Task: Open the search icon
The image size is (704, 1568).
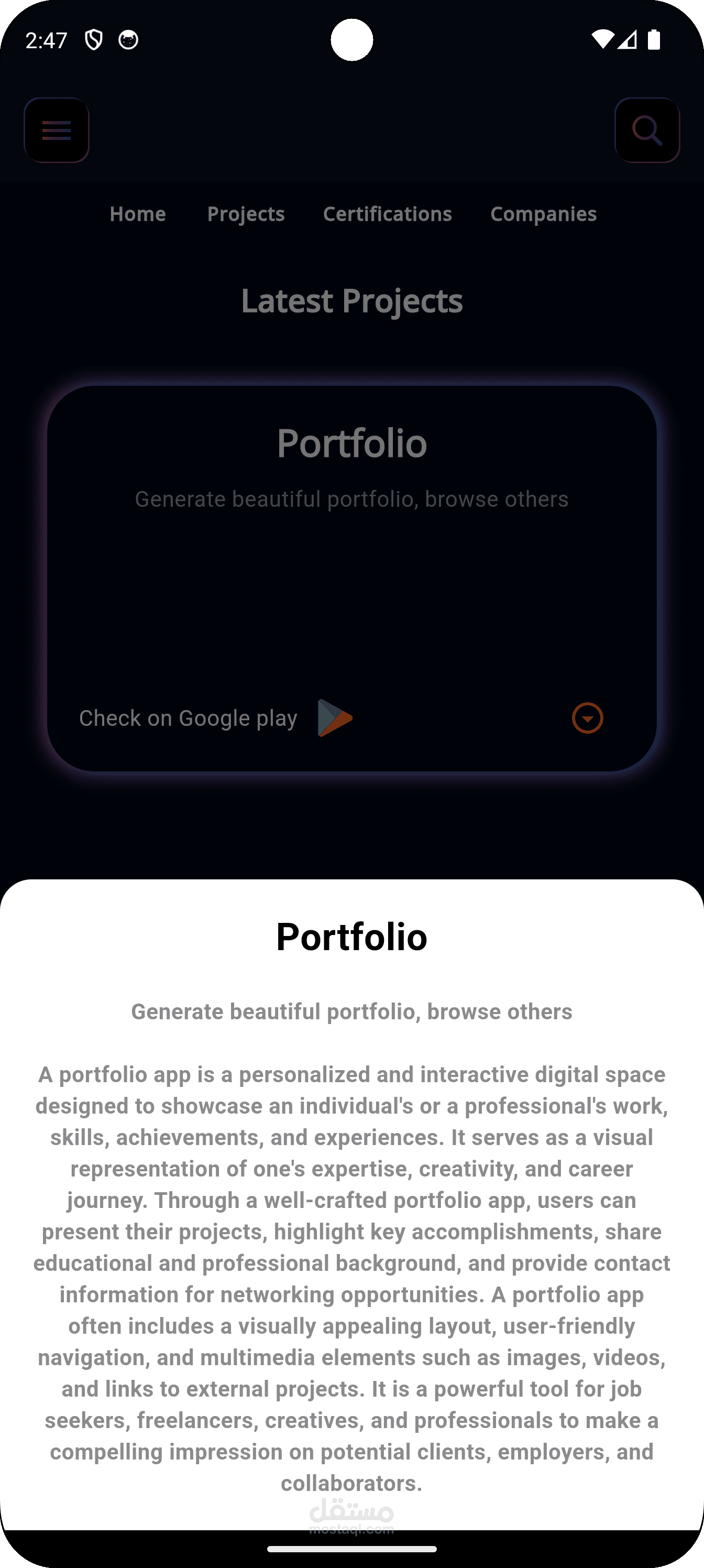Action: (647, 130)
